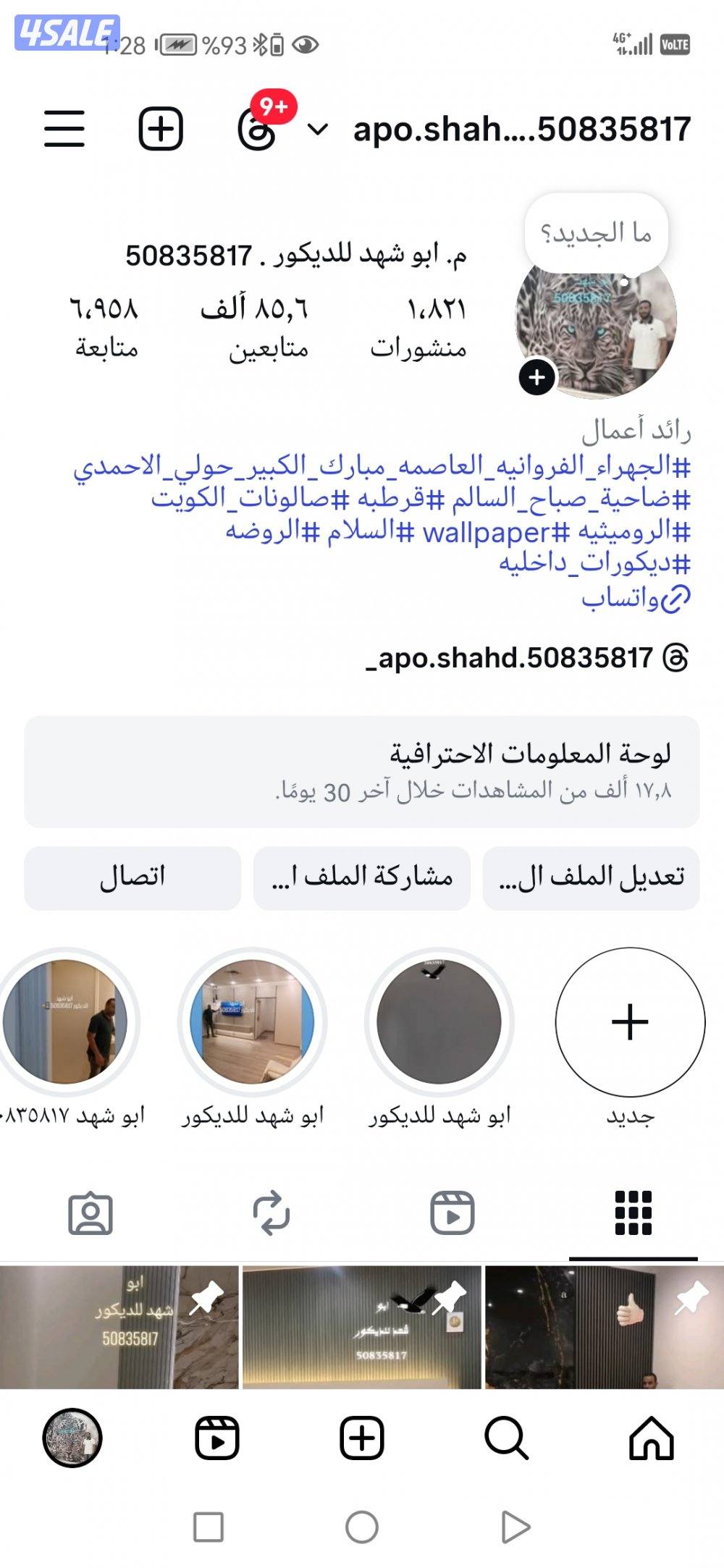The image size is (724, 1568).
Task: Create a new highlight via جديد circle
Action: (x=631, y=1024)
